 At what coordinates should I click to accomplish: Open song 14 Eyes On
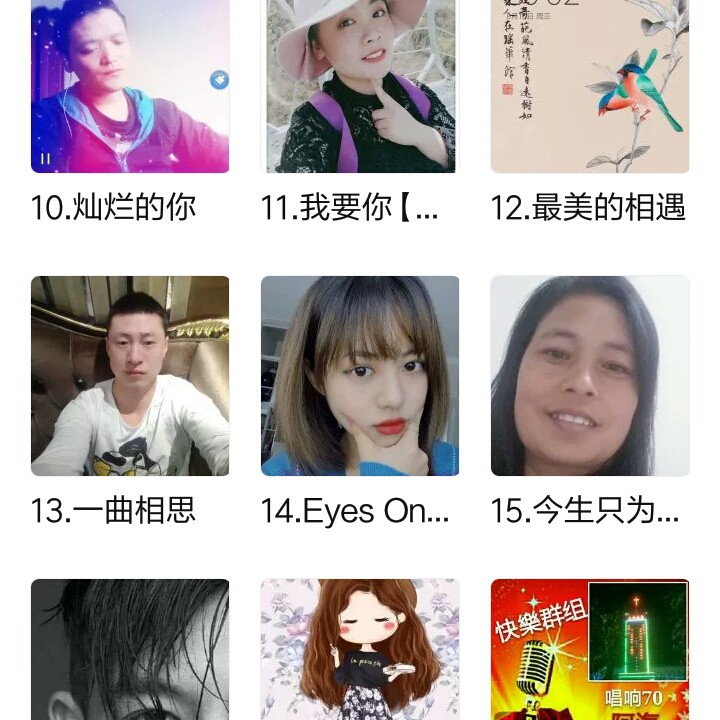coord(360,375)
